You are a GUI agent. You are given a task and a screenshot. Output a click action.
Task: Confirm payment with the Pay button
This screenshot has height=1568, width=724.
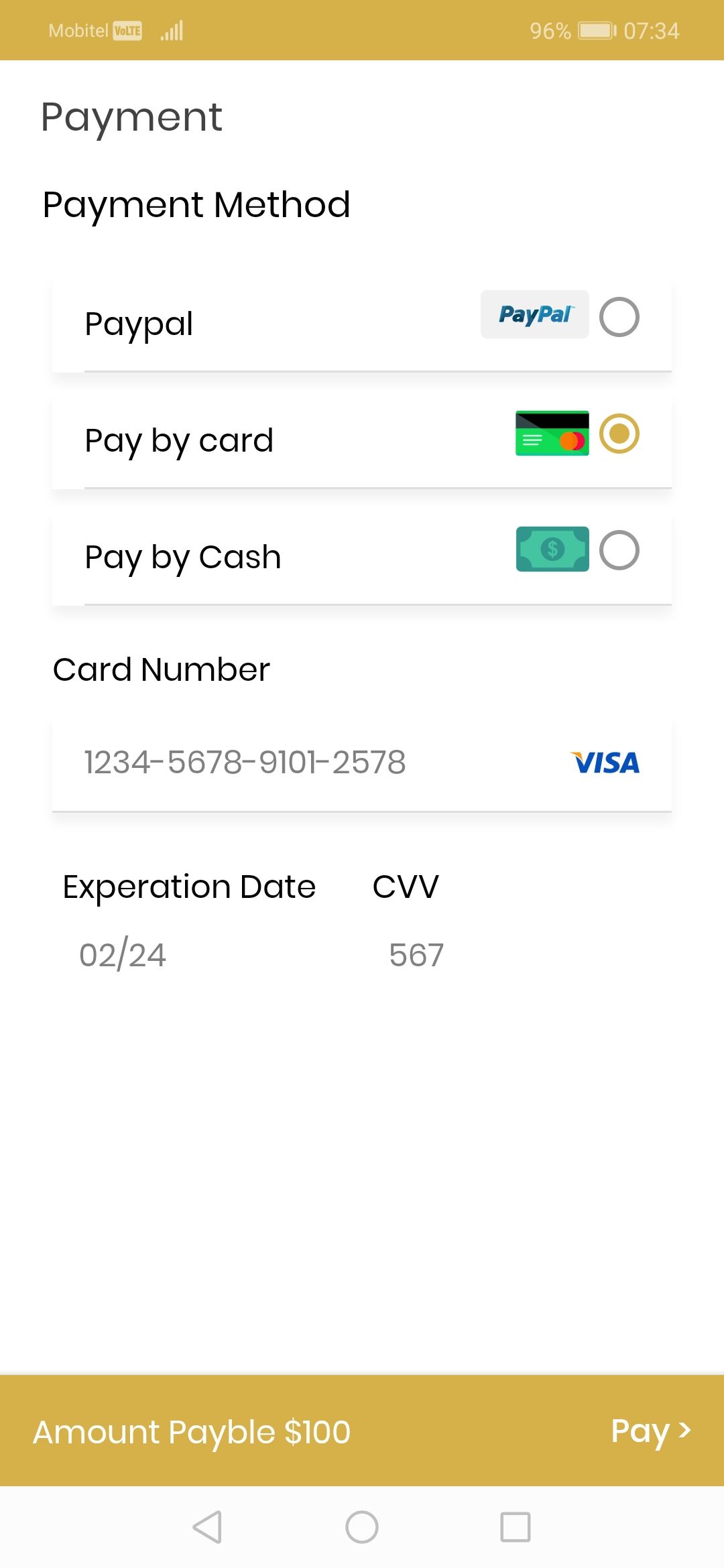point(650,1431)
